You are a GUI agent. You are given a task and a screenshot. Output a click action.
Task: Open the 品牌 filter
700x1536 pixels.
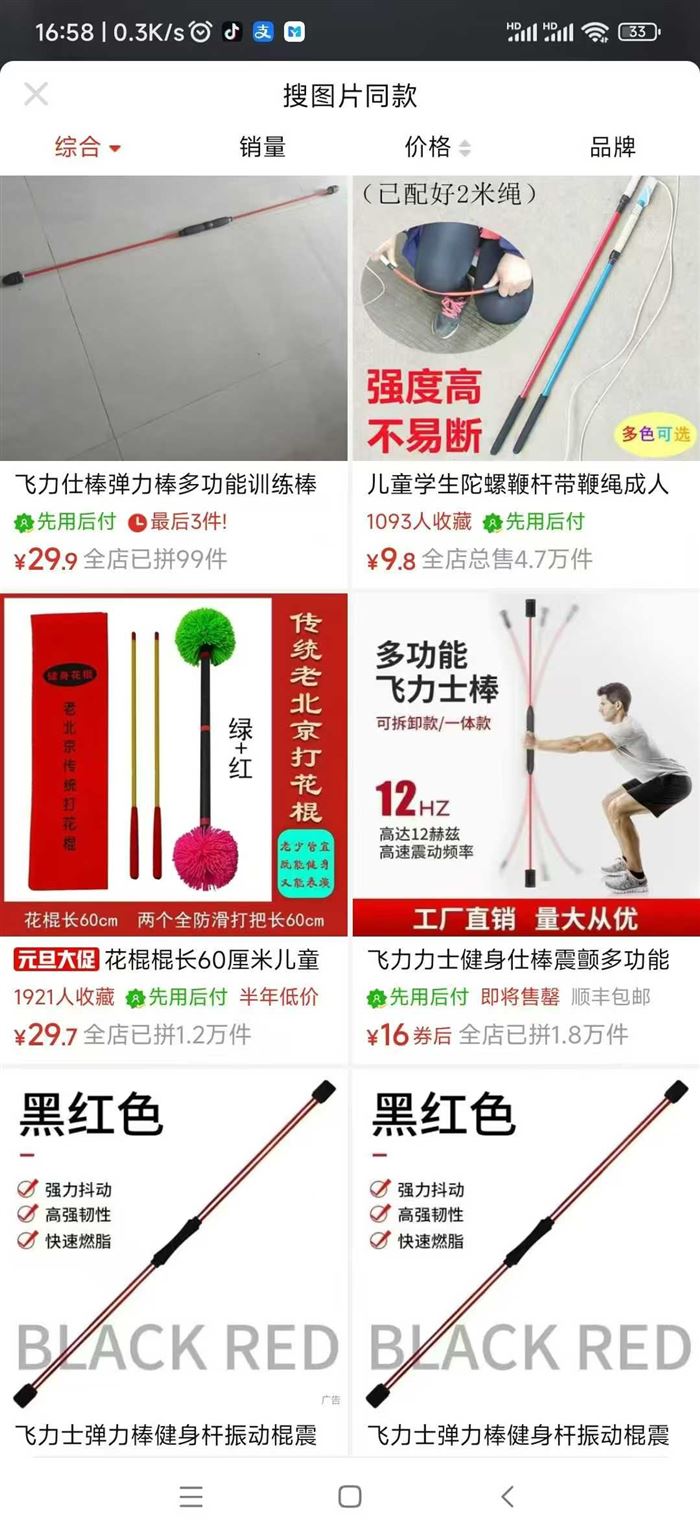pyautogui.click(x=612, y=147)
